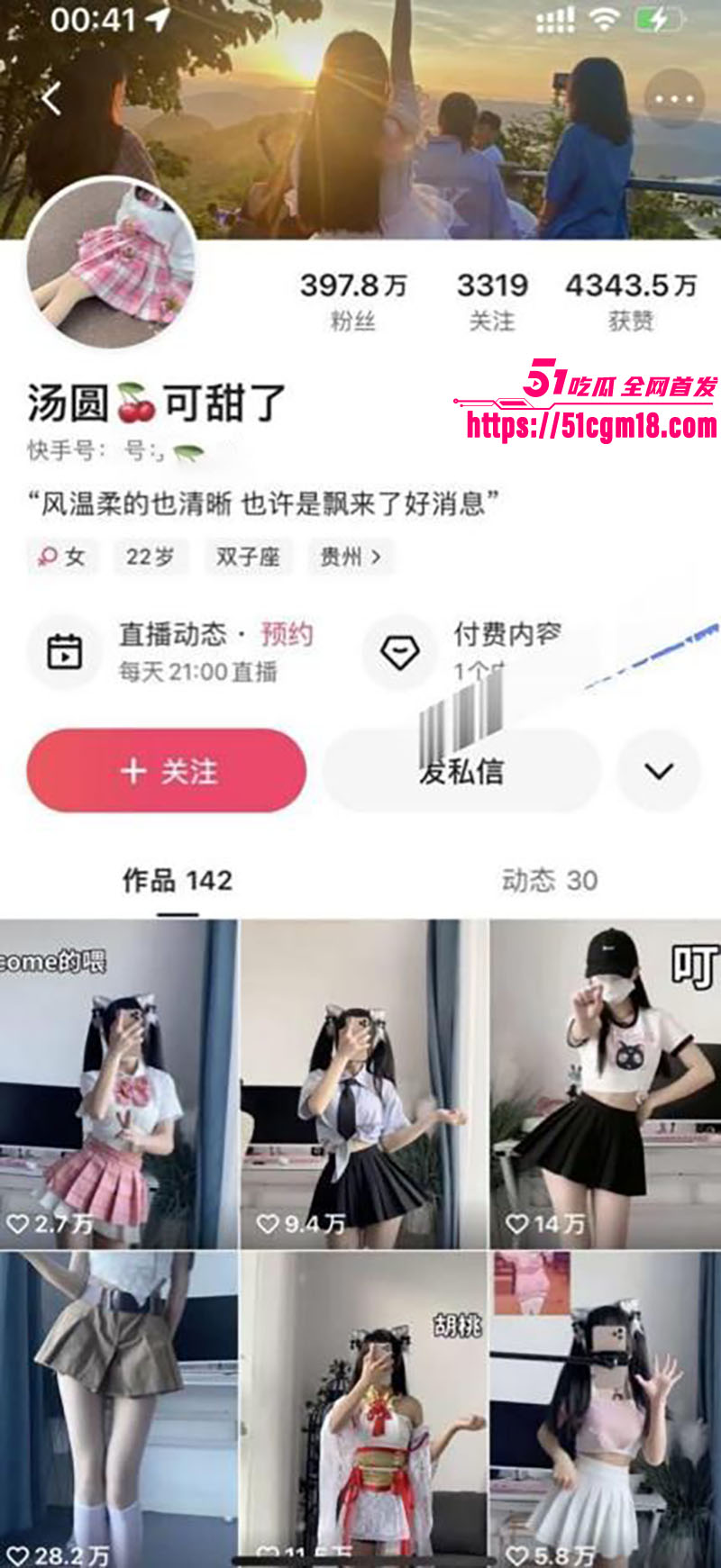Screen dimensions: 721x1568
Task: Open the 贵州 location chip
Action: [x=350, y=557]
